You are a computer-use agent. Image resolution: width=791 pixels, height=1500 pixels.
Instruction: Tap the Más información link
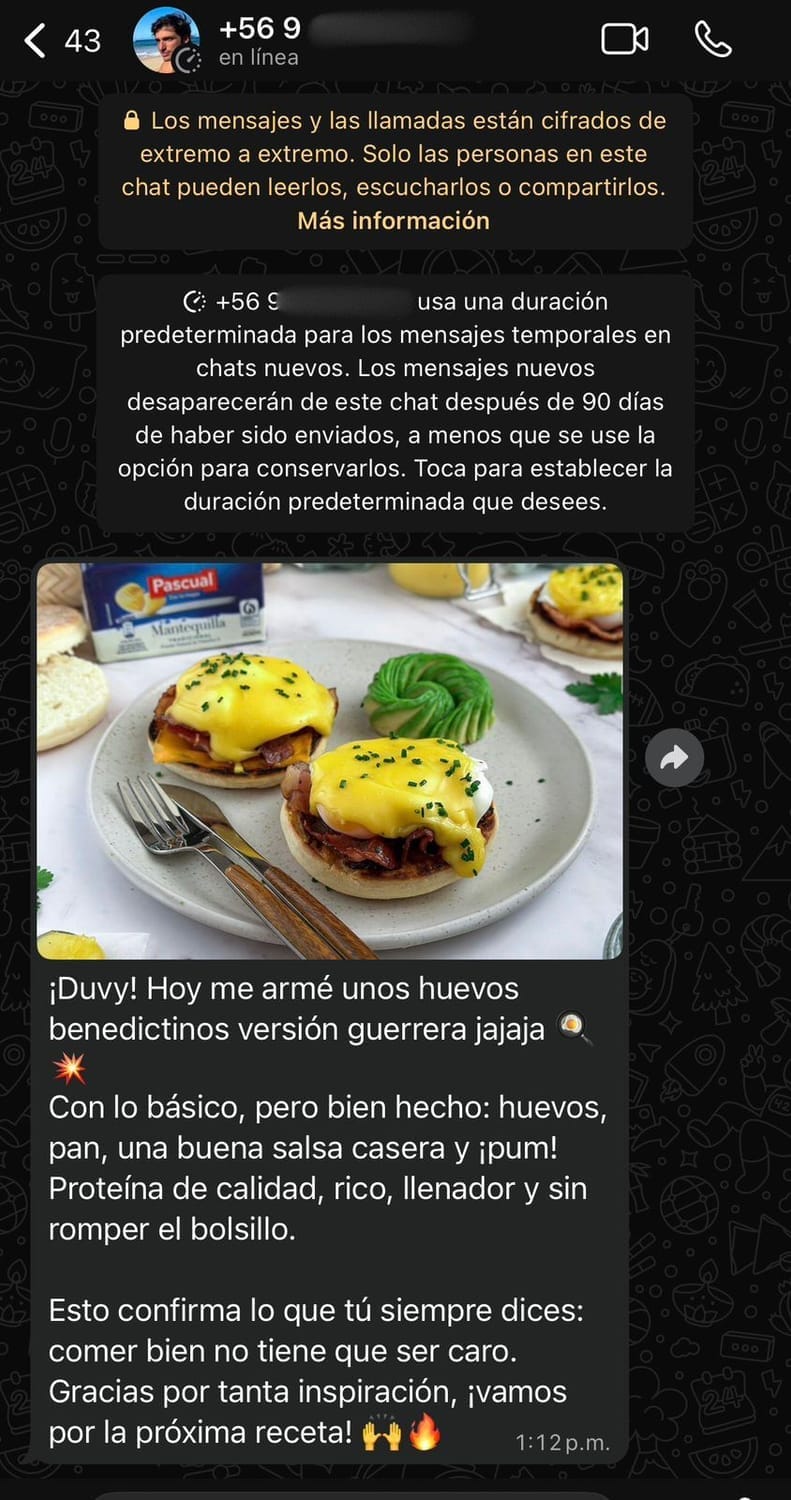[394, 221]
